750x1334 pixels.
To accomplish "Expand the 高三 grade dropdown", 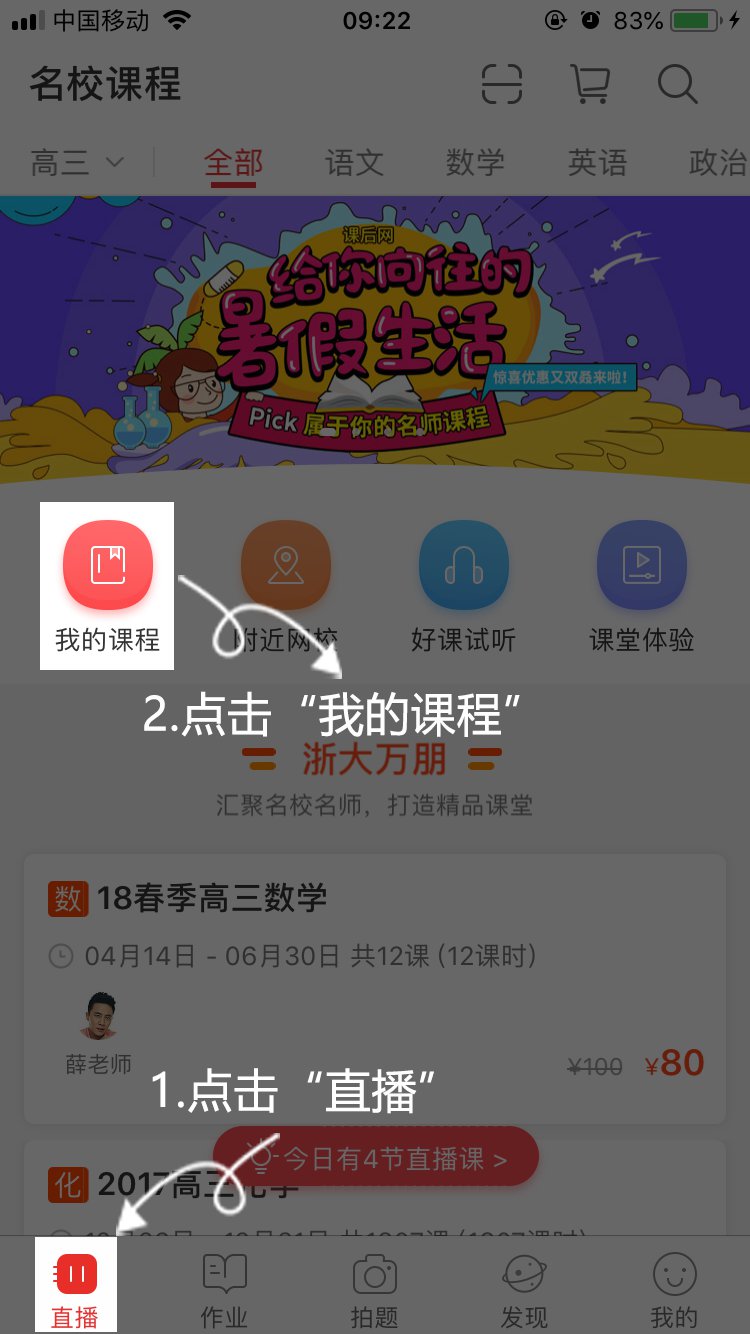I will (77, 162).
